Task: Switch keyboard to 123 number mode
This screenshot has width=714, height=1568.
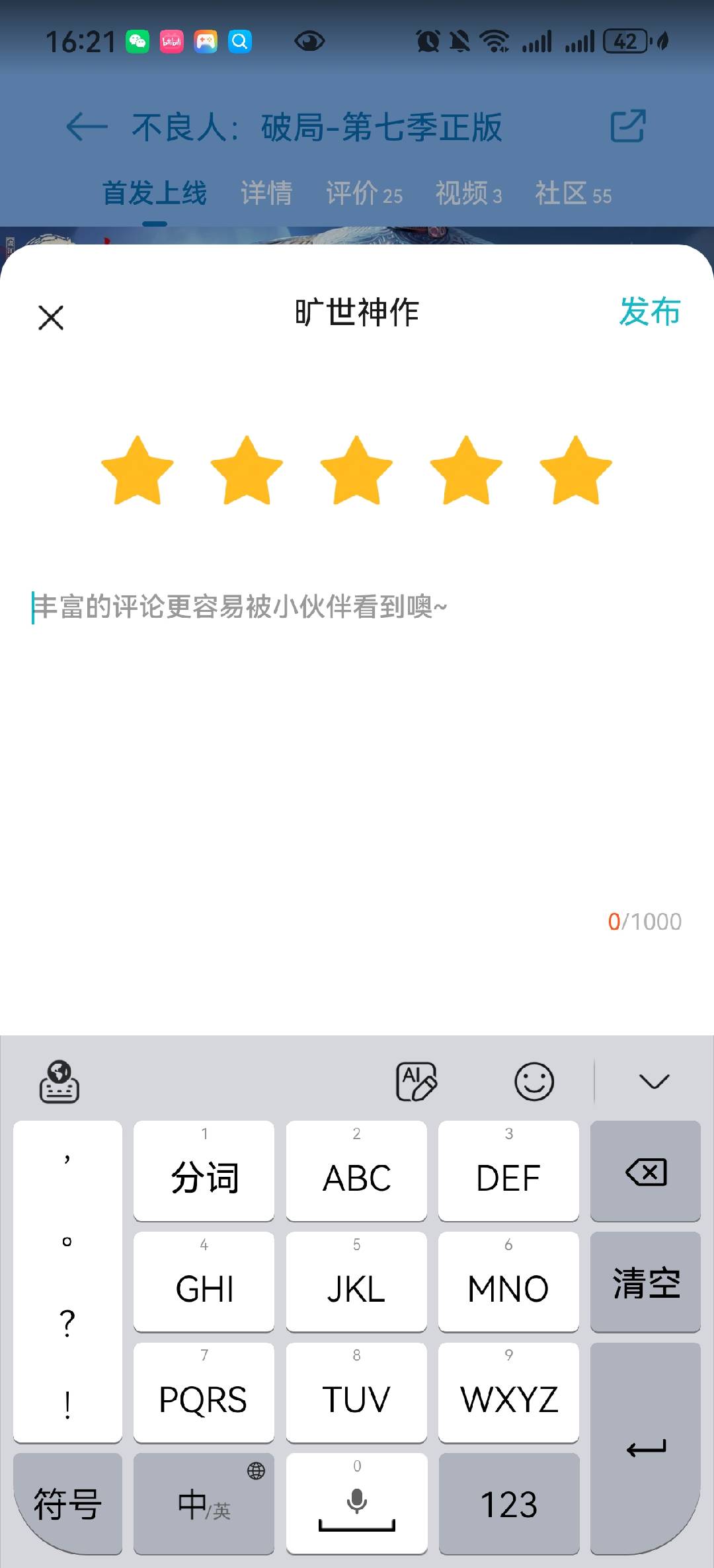Action: 508,1505
